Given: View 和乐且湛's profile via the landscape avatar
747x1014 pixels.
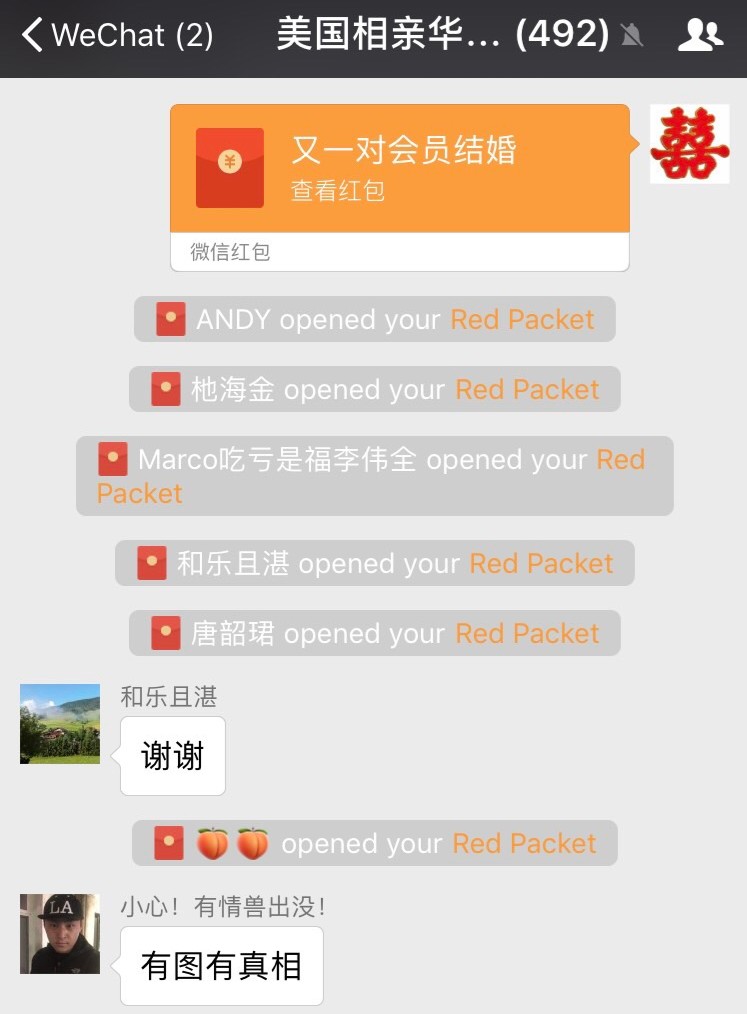Looking at the screenshot, I should (x=60, y=724).
